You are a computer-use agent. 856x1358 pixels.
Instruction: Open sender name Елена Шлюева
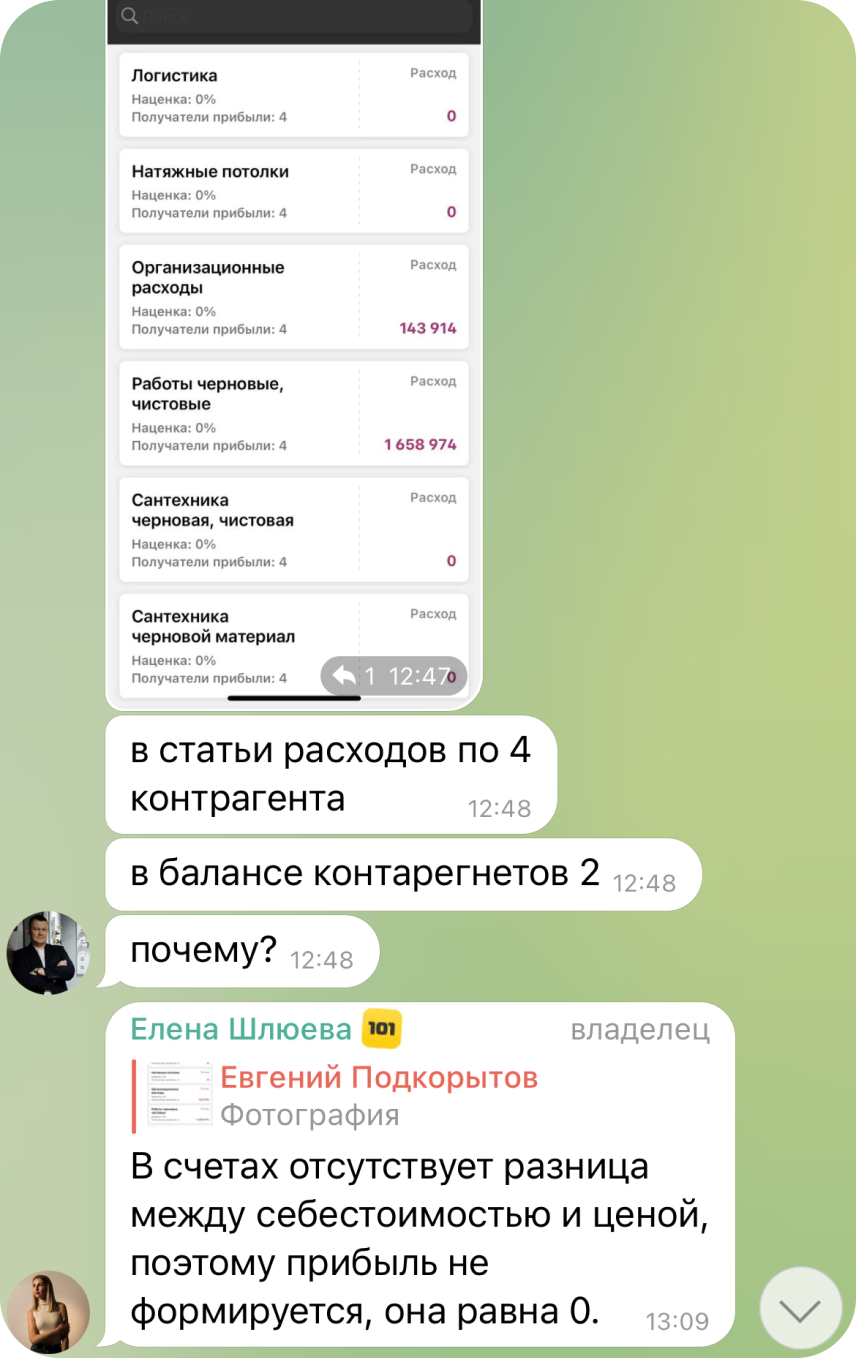coord(241,1029)
